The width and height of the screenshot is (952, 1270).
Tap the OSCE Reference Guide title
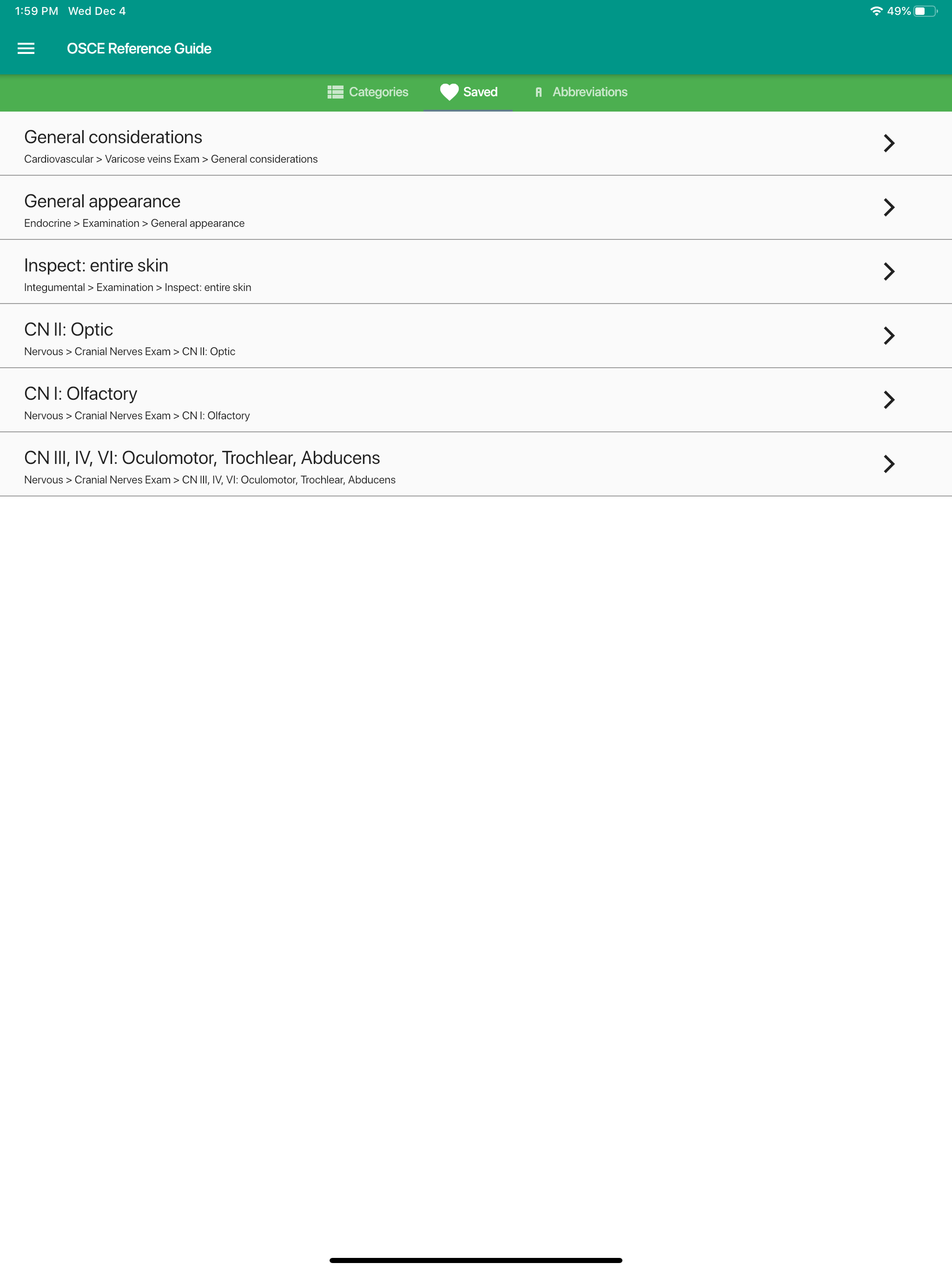[x=139, y=48]
